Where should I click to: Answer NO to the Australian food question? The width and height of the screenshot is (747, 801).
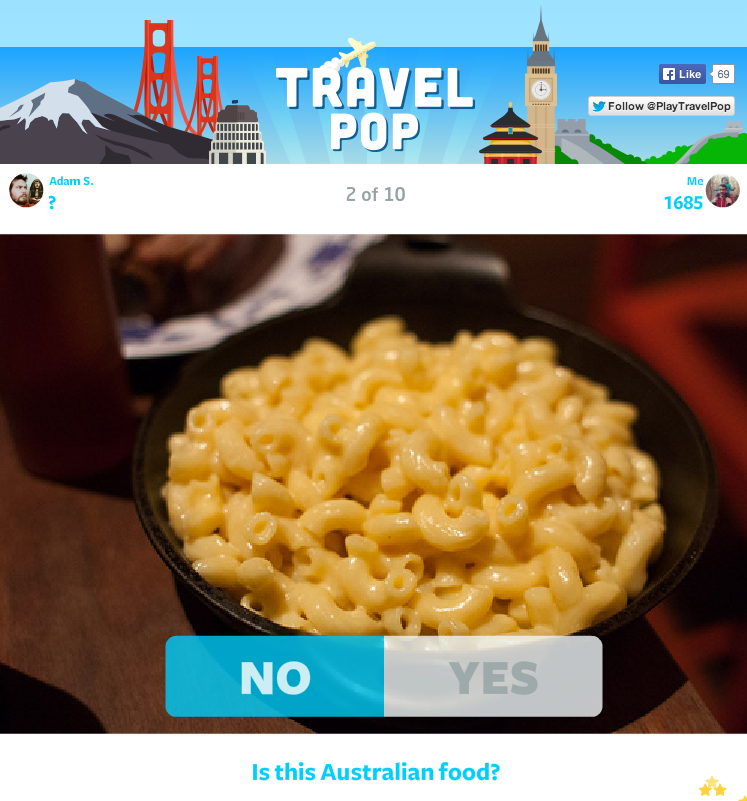tap(275, 677)
